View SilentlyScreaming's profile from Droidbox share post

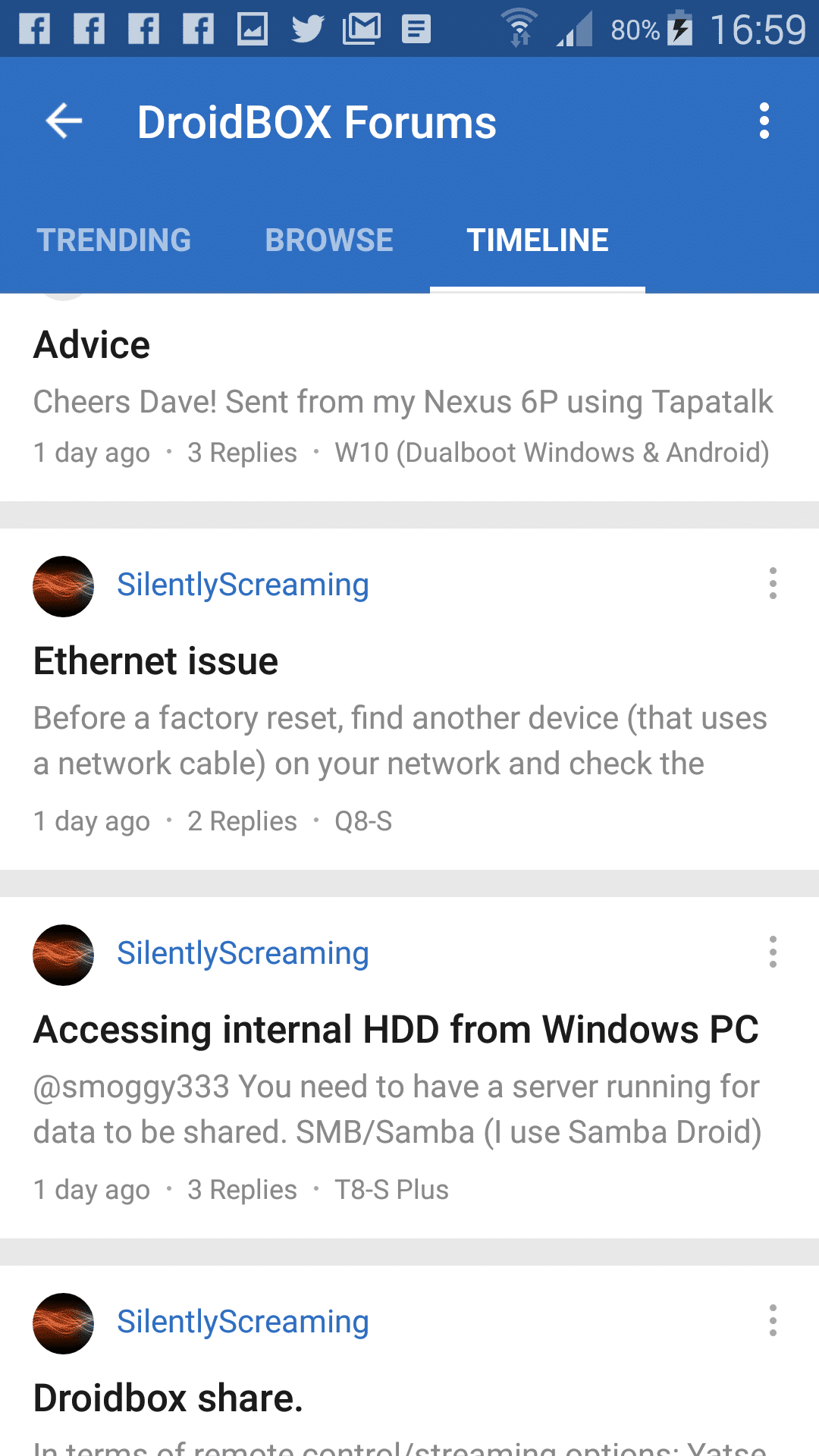[243, 1323]
